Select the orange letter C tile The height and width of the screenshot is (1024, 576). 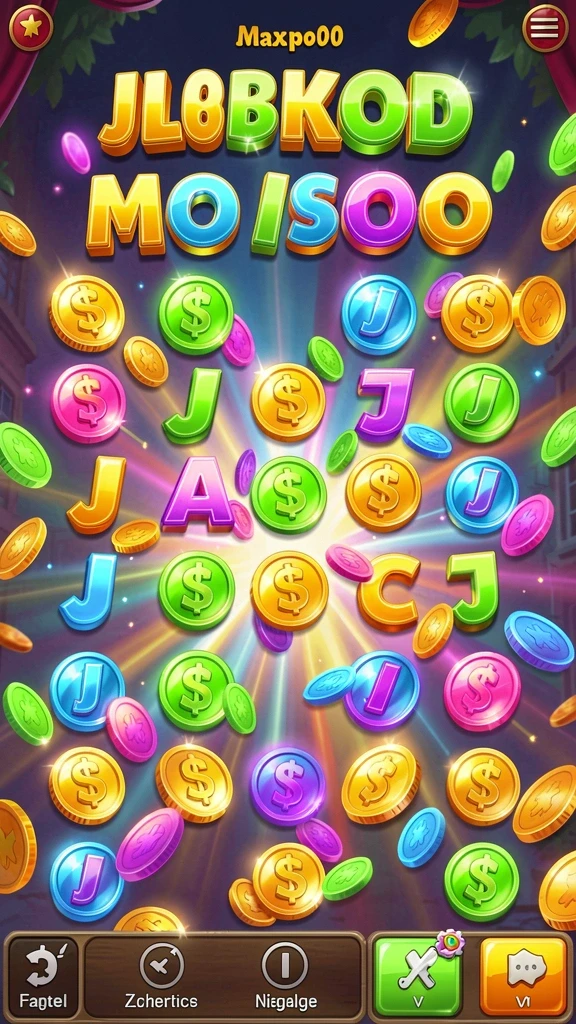point(389,592)
